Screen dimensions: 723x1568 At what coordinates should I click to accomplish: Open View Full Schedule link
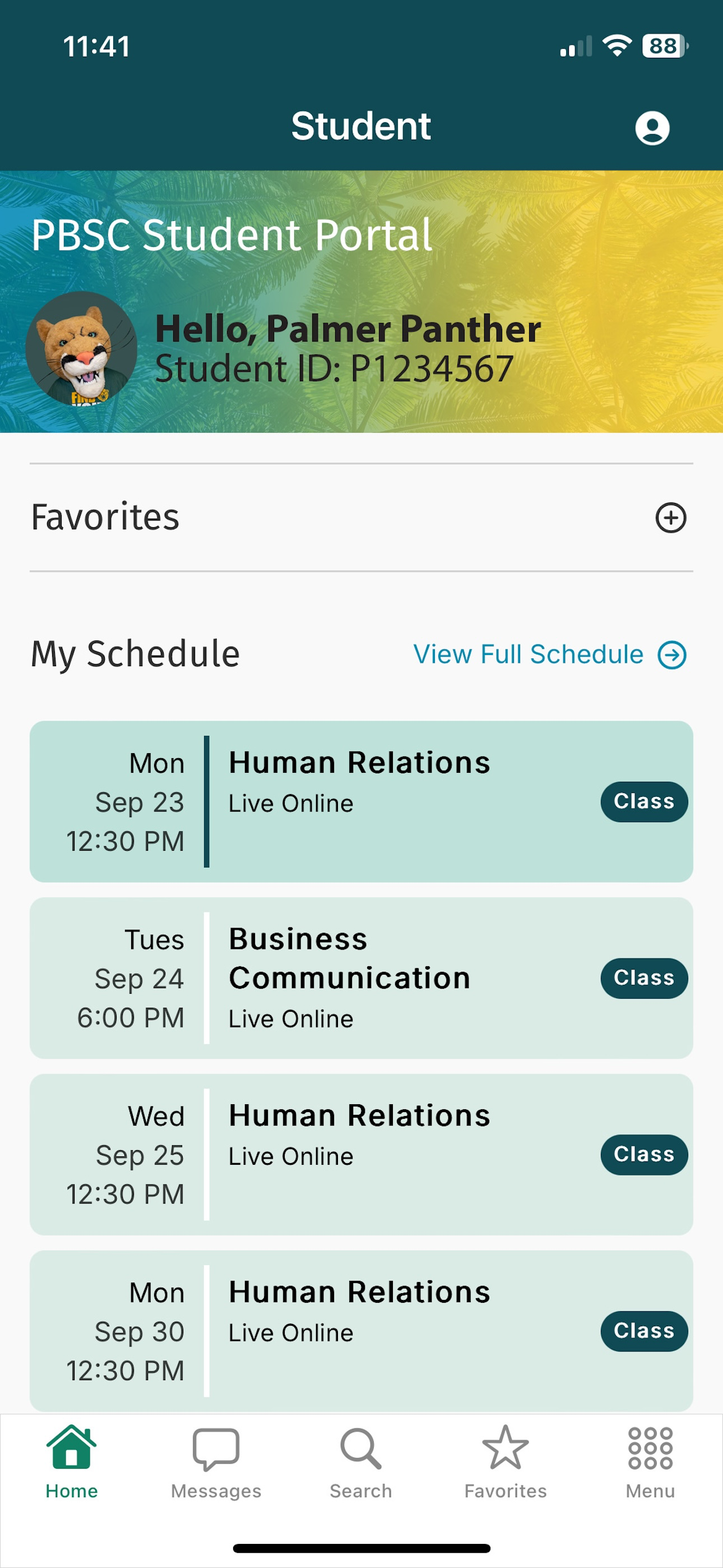click(x=550, y=654)
